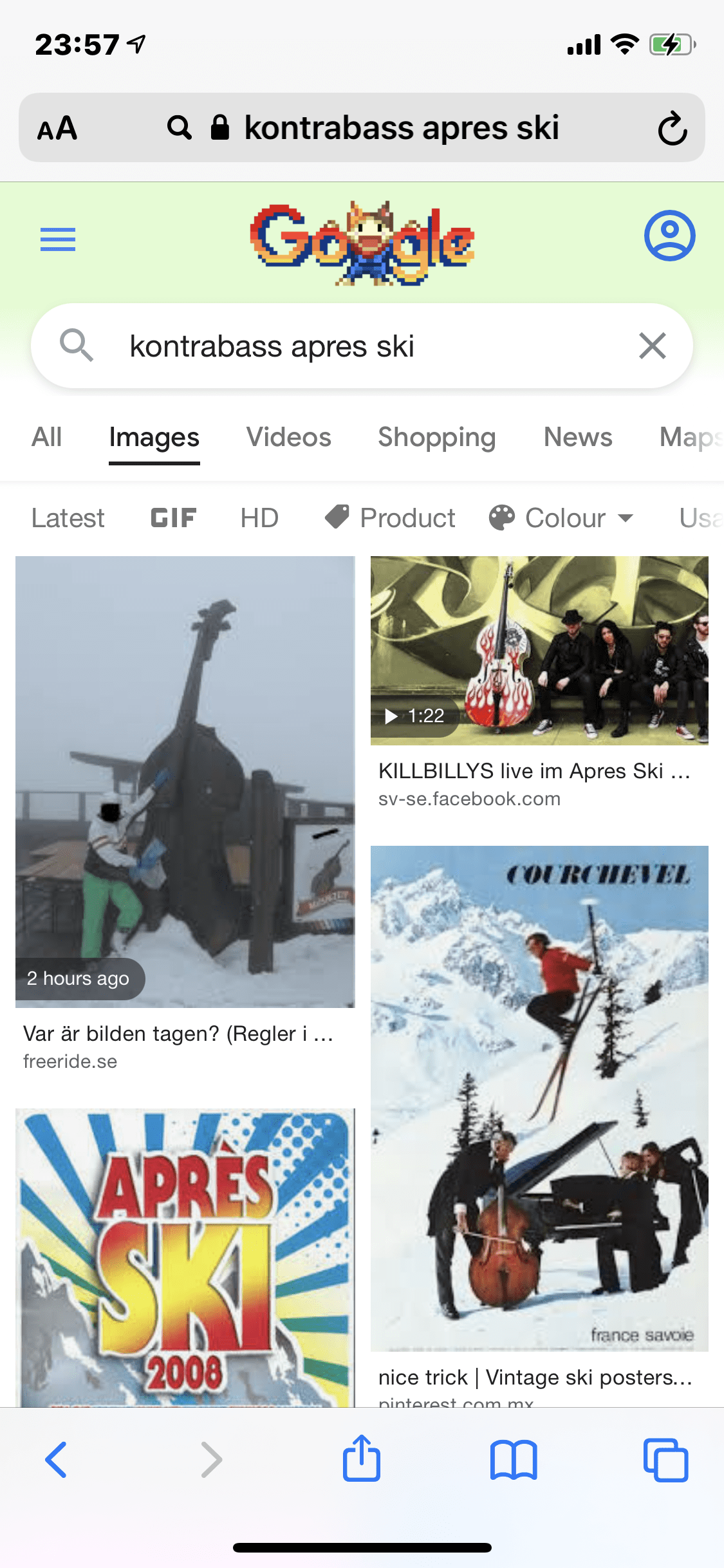
Task: Open the Après Ski 2008 image result
Action: tap(185, 1255)
